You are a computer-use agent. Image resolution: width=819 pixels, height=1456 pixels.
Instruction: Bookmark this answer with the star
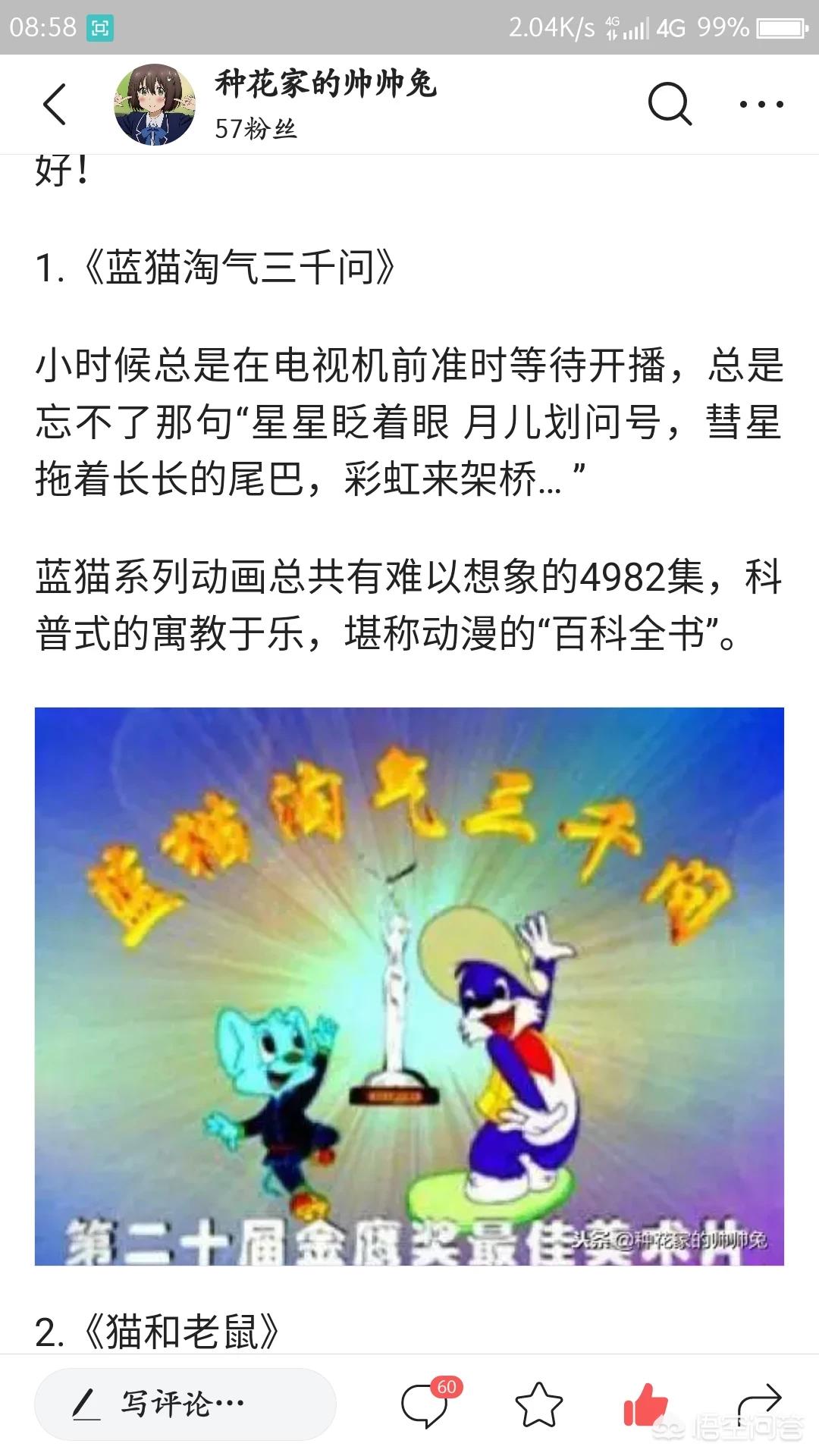point(539,1404)
